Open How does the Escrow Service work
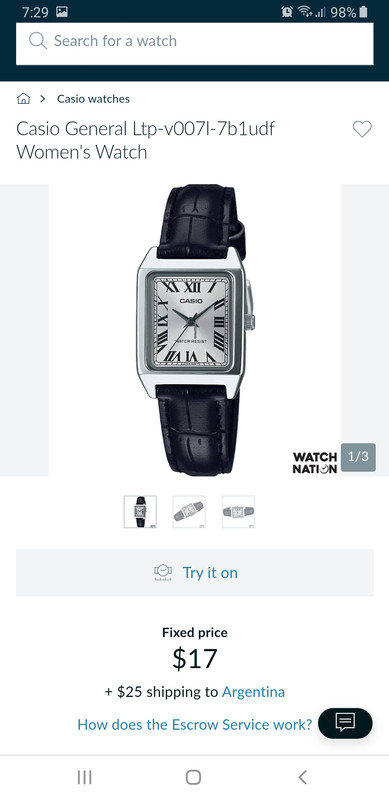Viewport: 389px width, 800px height. [x=194, y=724]
